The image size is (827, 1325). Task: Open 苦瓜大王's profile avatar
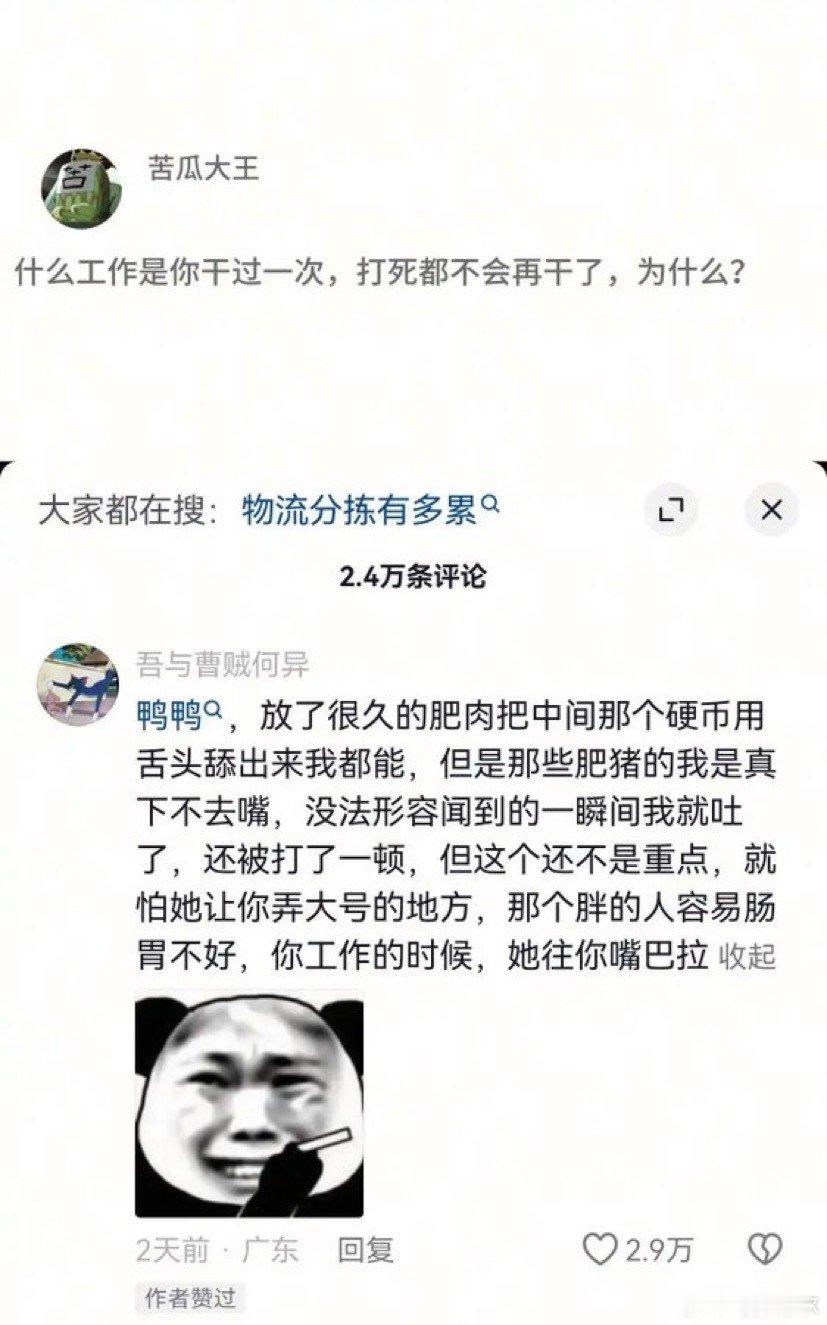pos(80,188)
